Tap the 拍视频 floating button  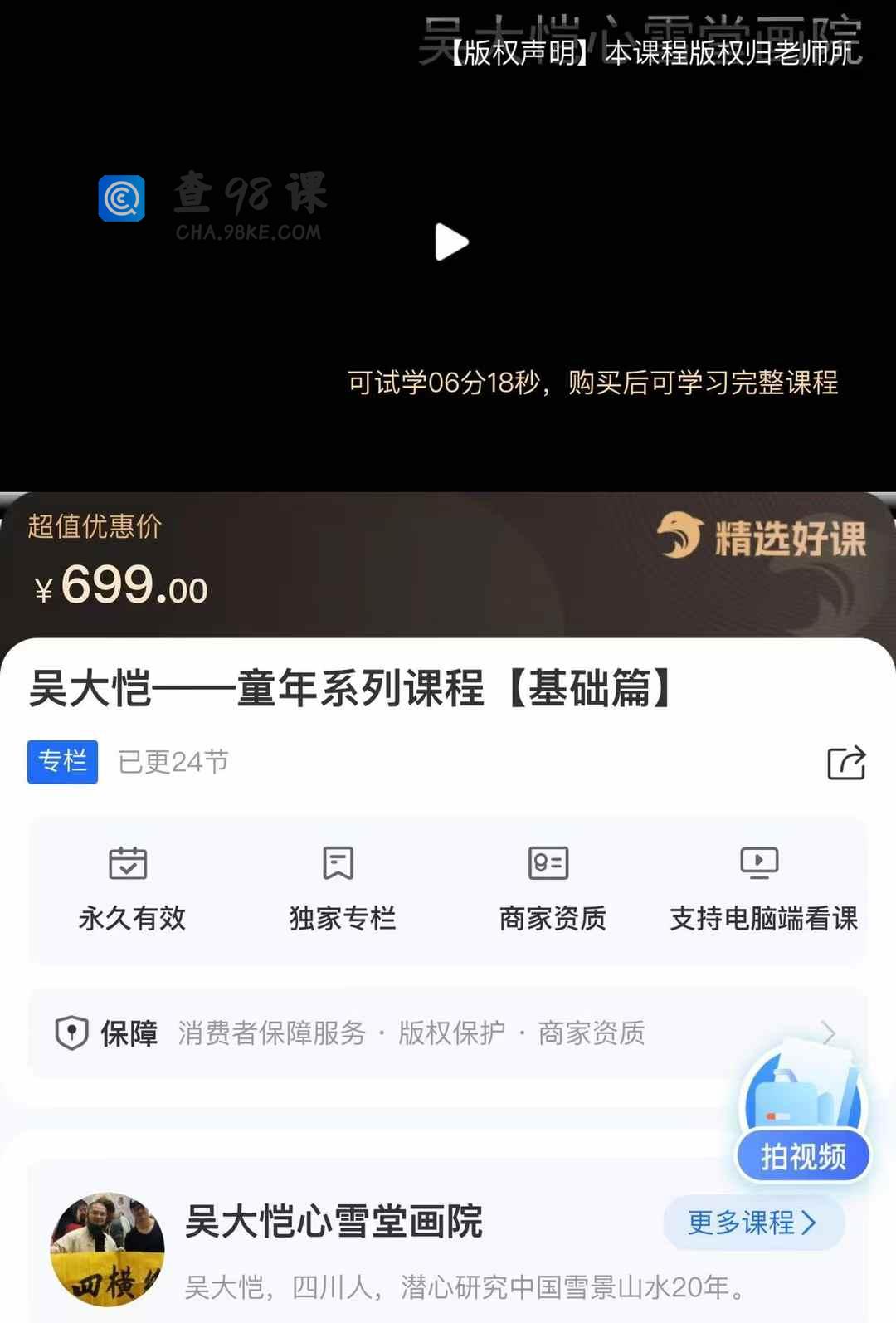coord(803,1155)
